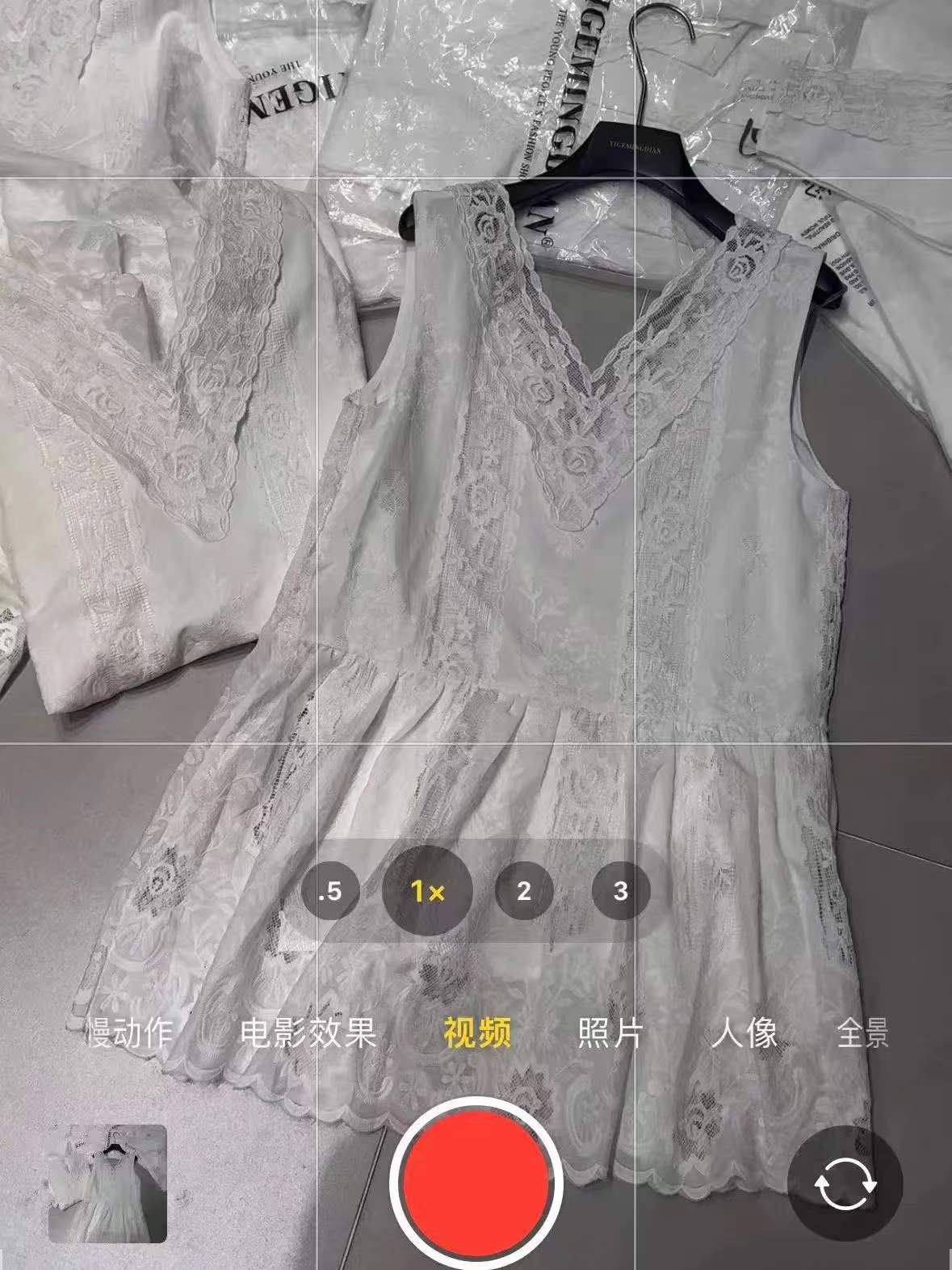Switch to 人像 mode
The height and width of the screenshot is (1270, 952).
point(743,1032)
